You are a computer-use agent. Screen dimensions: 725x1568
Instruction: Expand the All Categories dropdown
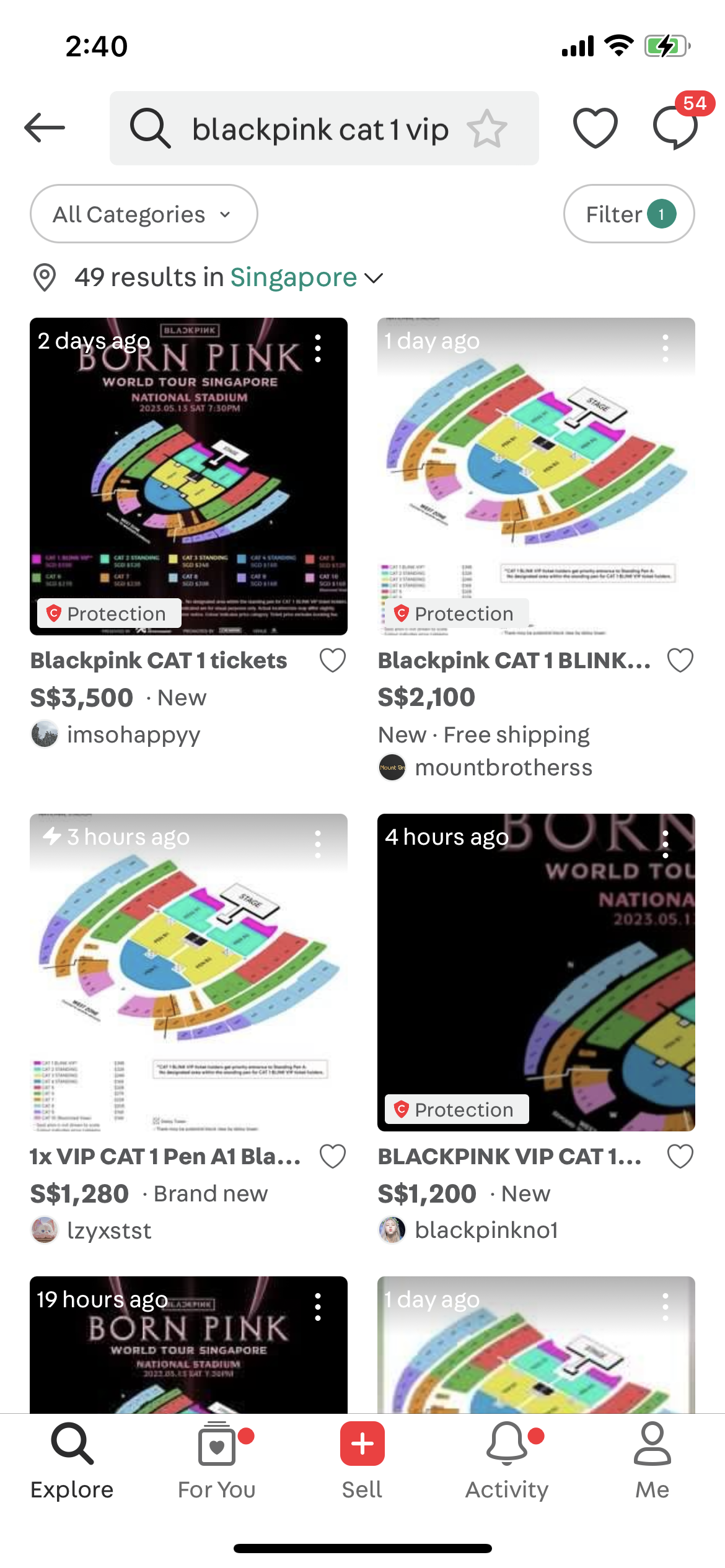tap(144, 214)
